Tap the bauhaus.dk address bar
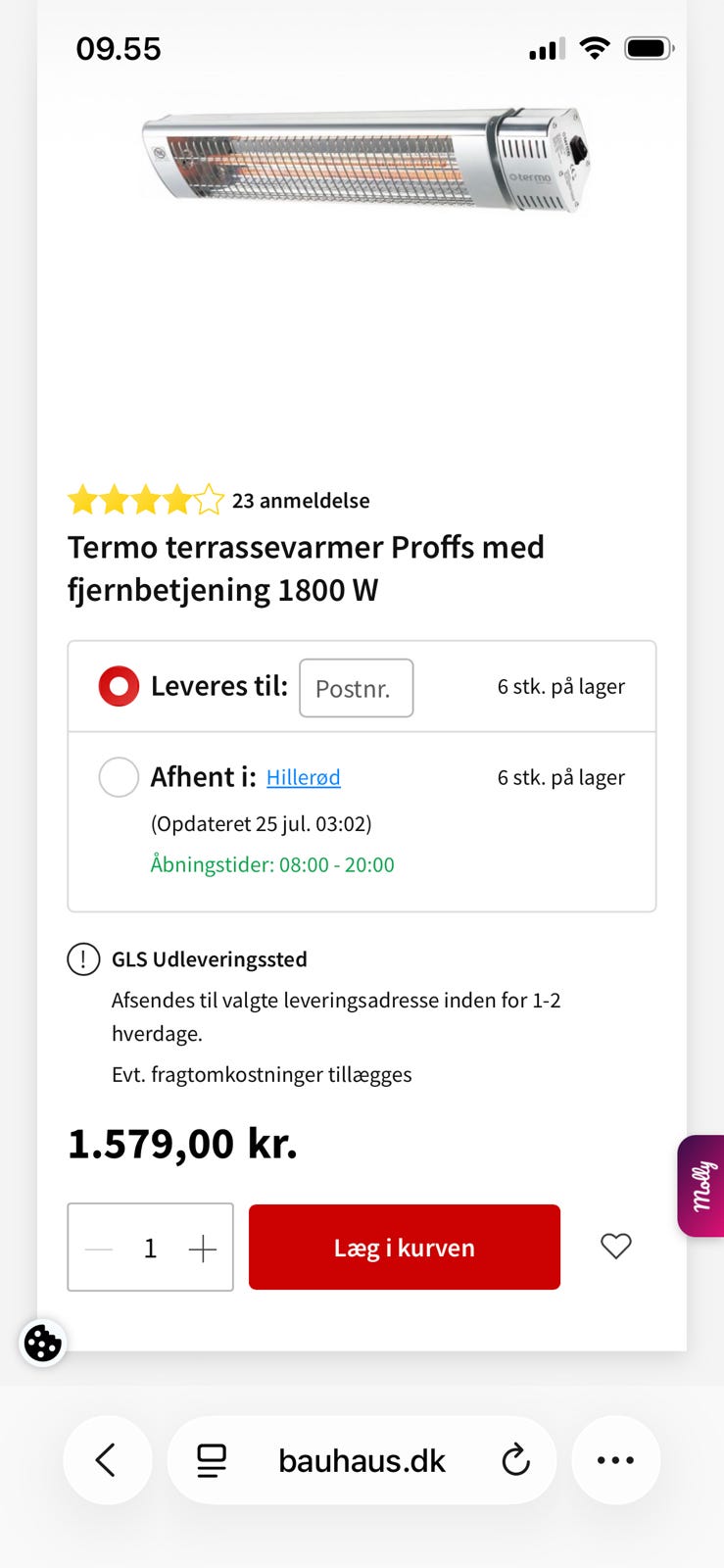Viewport: 724px width, 1568px height. coord(362,1460)
